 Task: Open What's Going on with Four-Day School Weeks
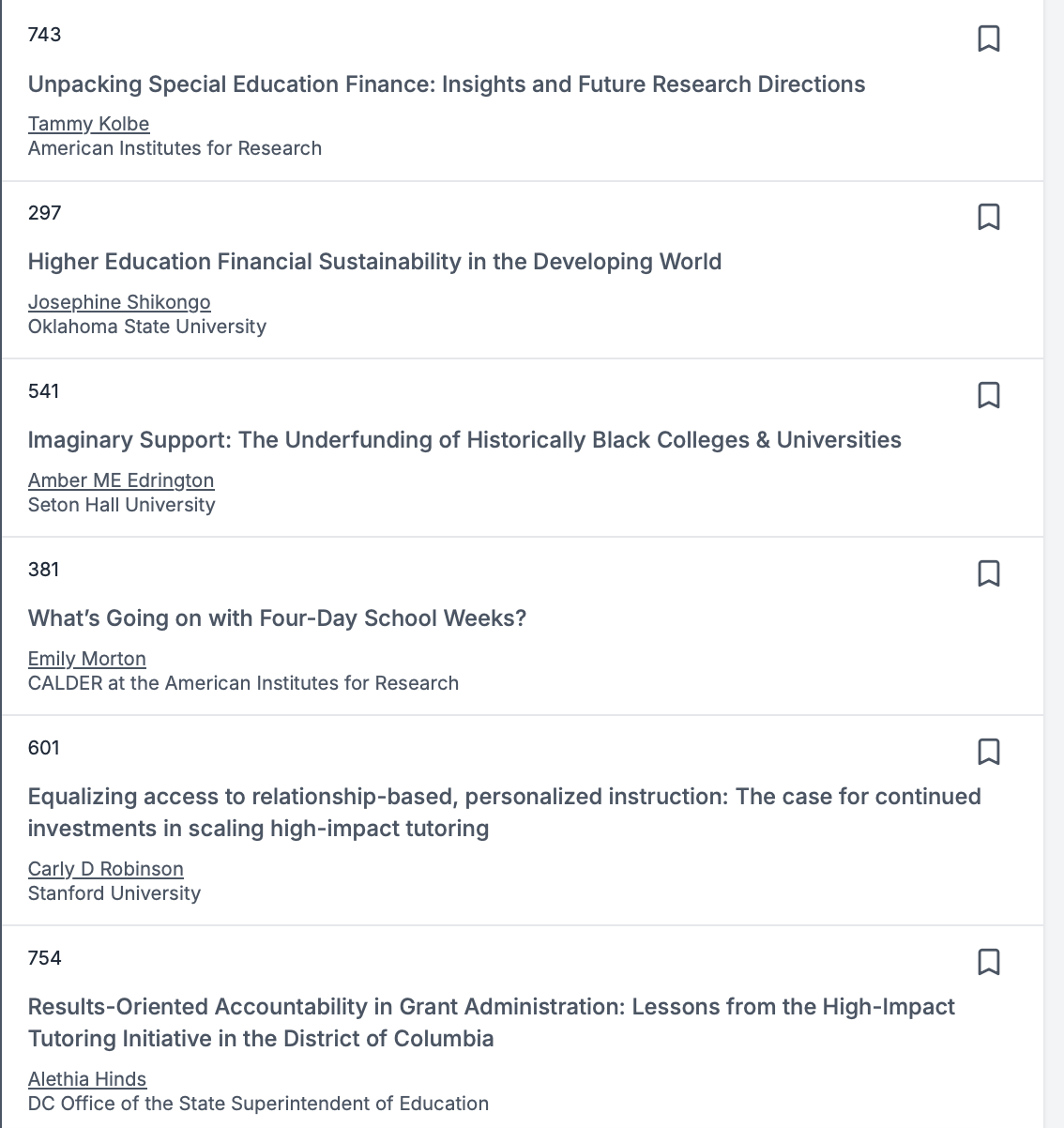tap(277, 618)
